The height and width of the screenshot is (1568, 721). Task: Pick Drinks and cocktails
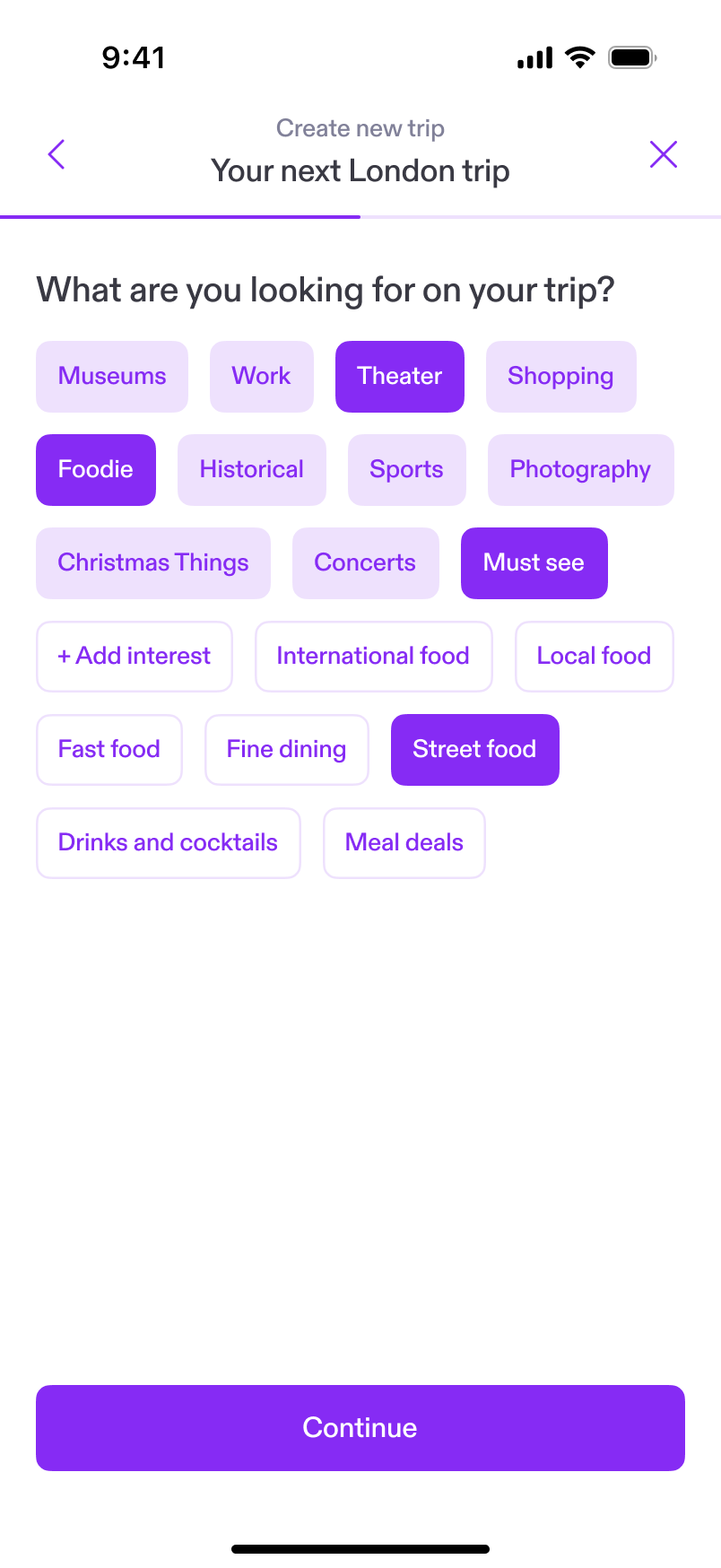pos(168,843)
